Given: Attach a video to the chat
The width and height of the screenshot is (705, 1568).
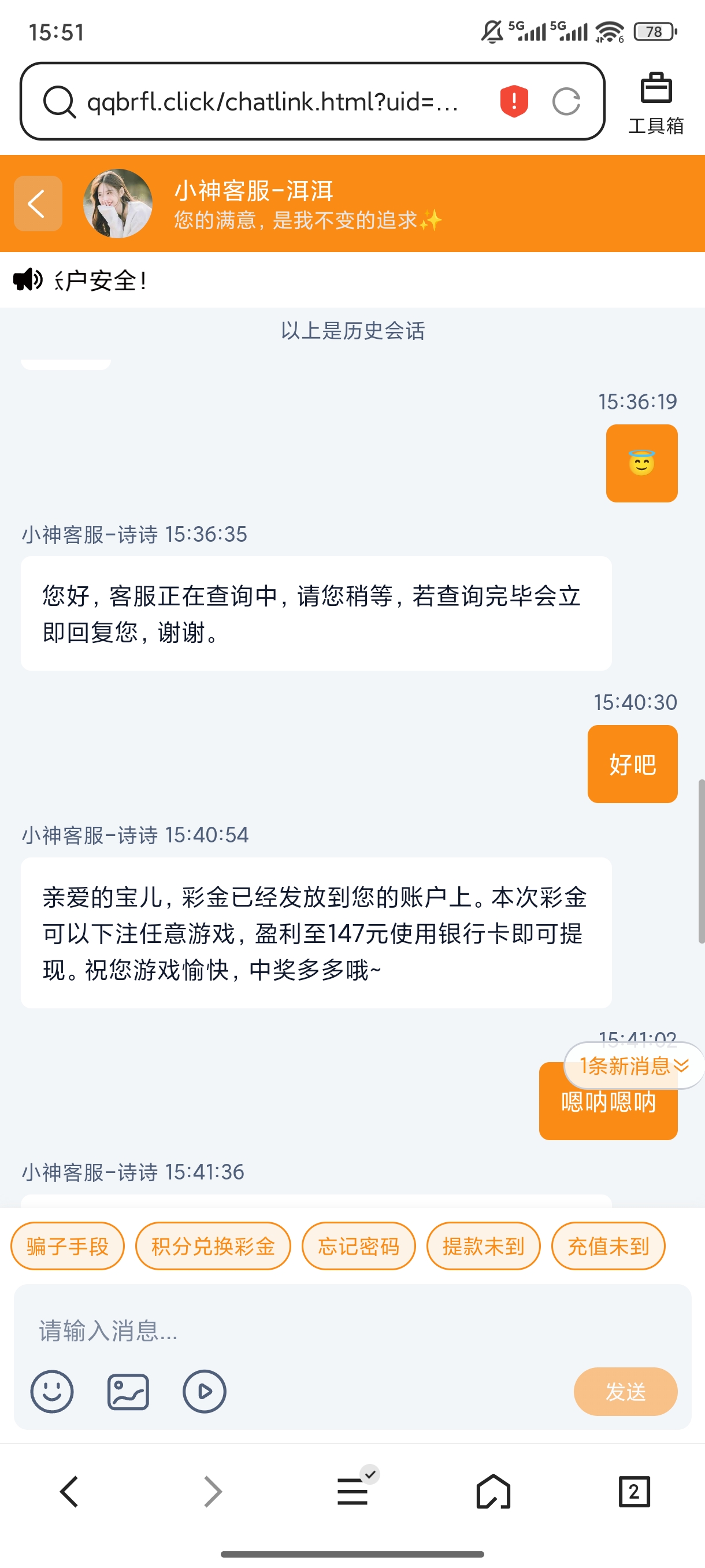Looking at the screenshot, I should (x=205, y=1392).
